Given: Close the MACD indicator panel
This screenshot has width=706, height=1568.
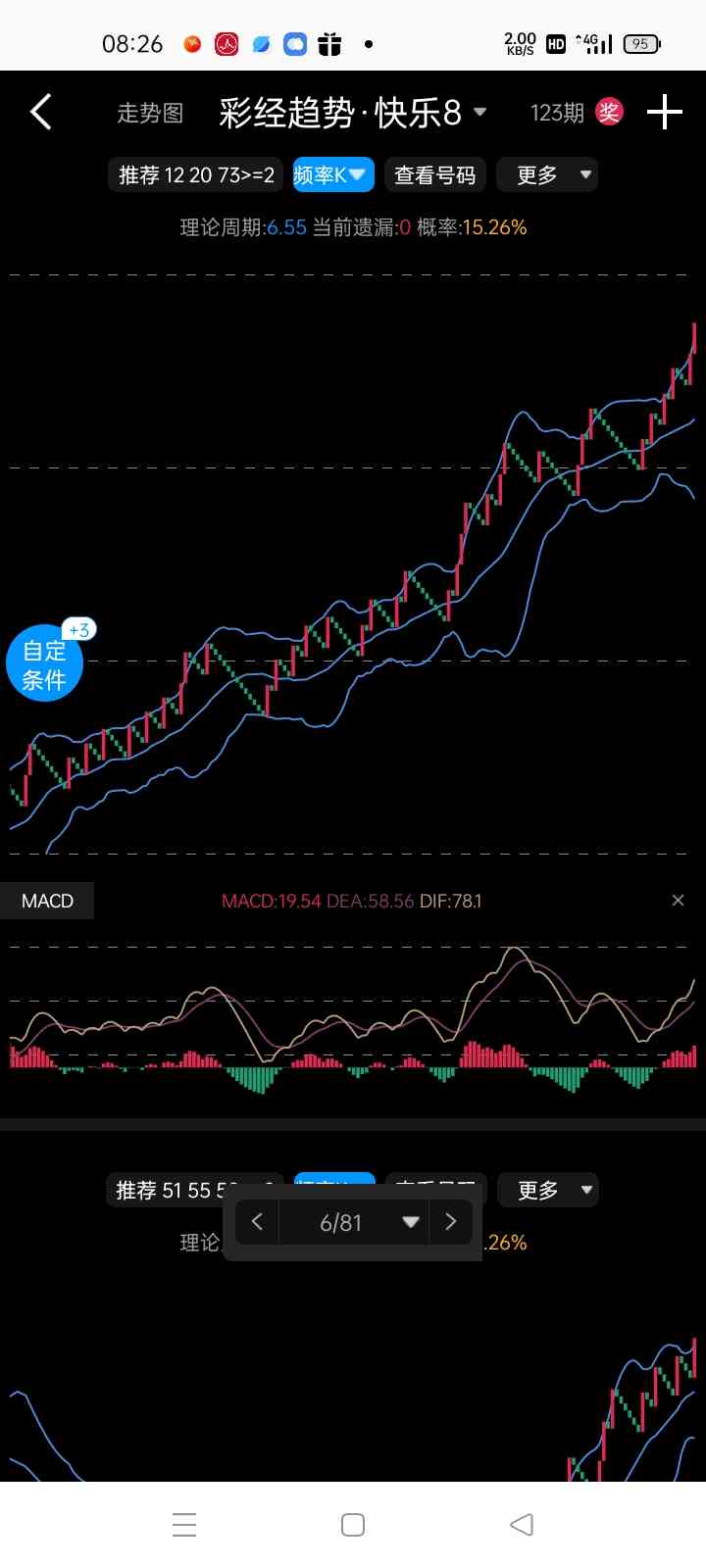Looking at the screenshot, I should pyautogui.click(x=678, y=900).
